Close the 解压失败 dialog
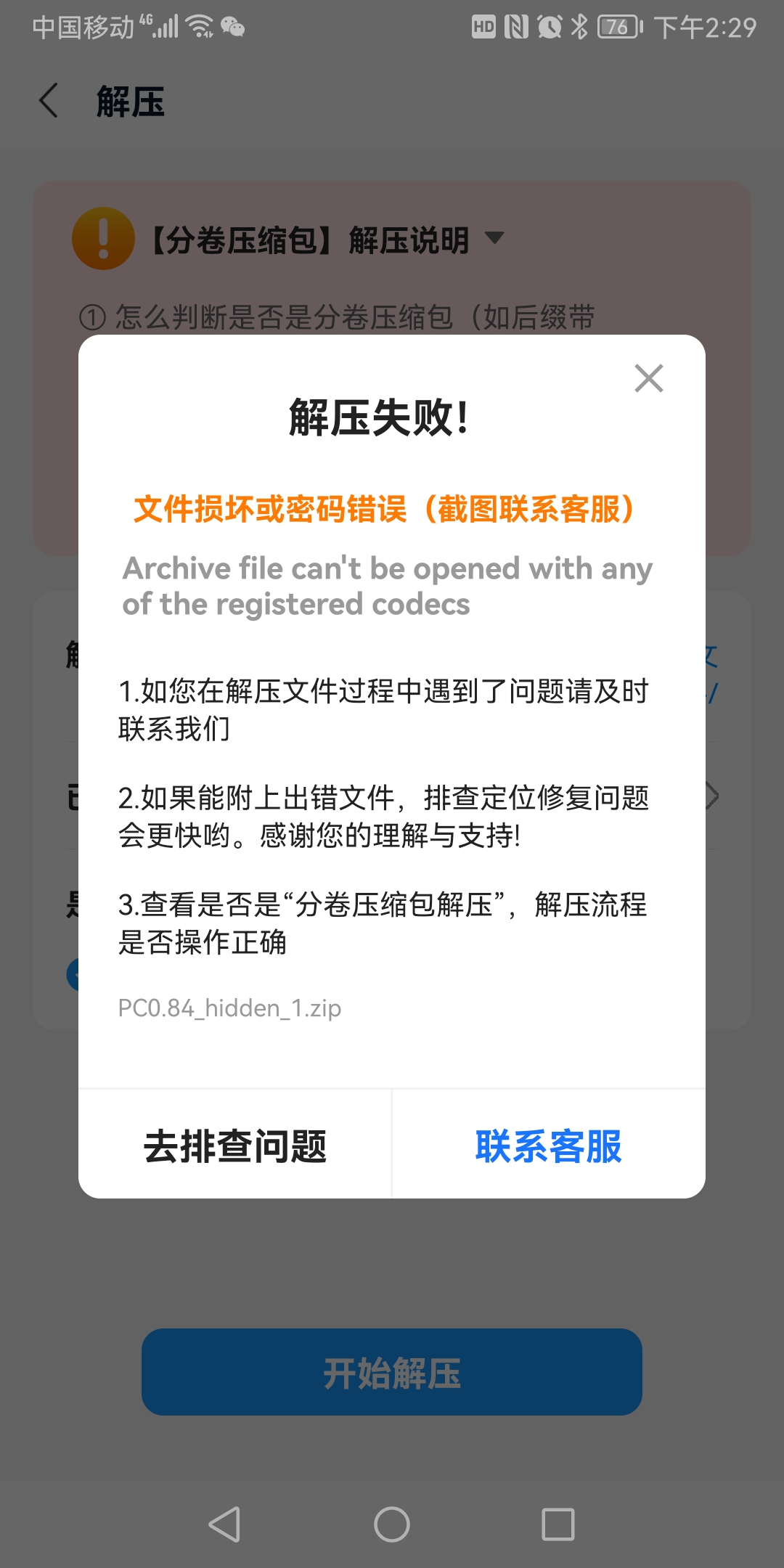Viewport: 784px width, 1568px height. [648, 378]
